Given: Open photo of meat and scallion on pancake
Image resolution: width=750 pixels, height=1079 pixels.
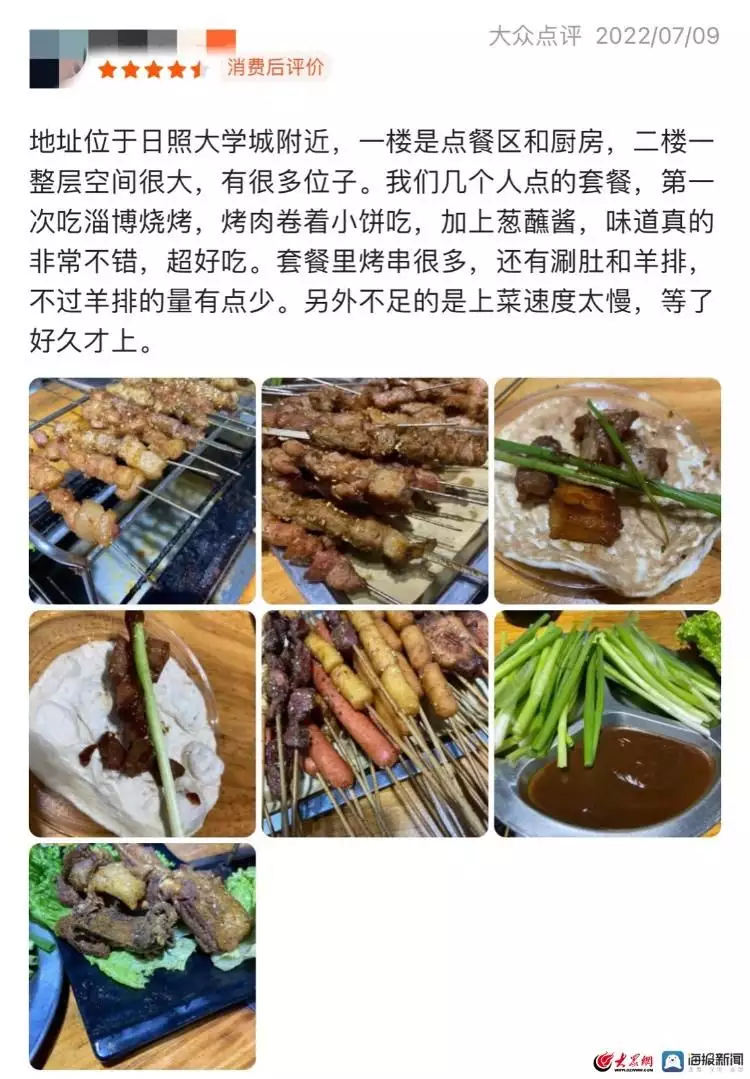Looking at the screenshot, I should coord(607,490).
